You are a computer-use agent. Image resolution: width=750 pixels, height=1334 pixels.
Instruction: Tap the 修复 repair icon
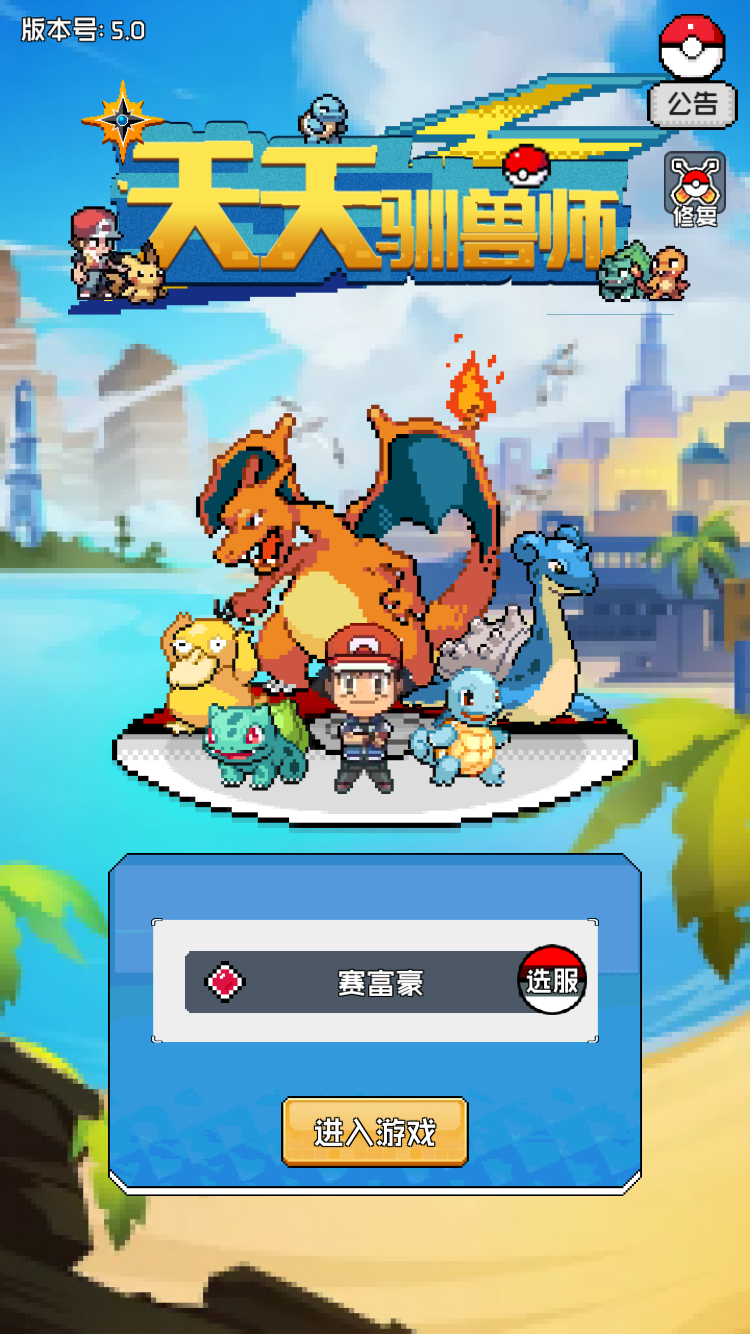pos(694,190)
